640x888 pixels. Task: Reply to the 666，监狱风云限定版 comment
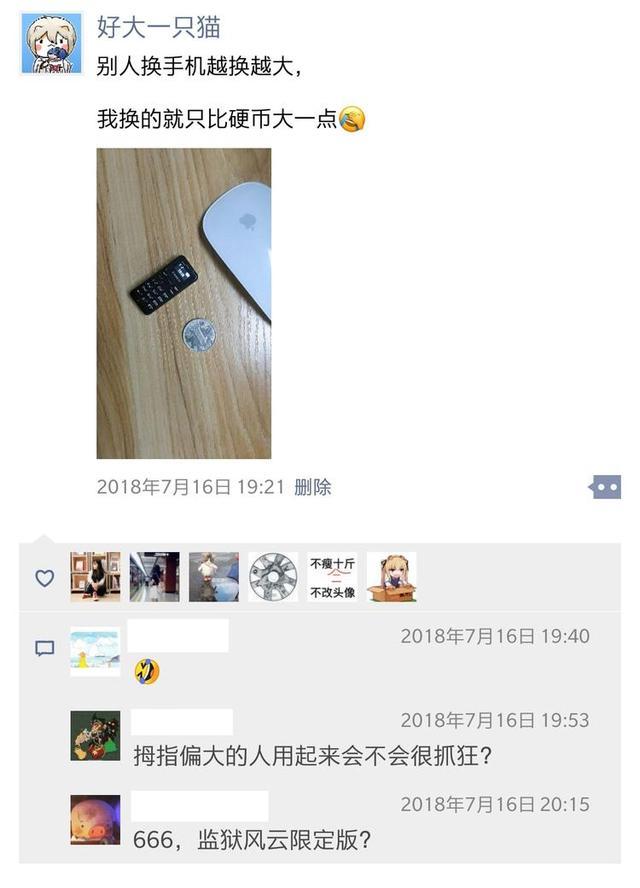[253, 840]
